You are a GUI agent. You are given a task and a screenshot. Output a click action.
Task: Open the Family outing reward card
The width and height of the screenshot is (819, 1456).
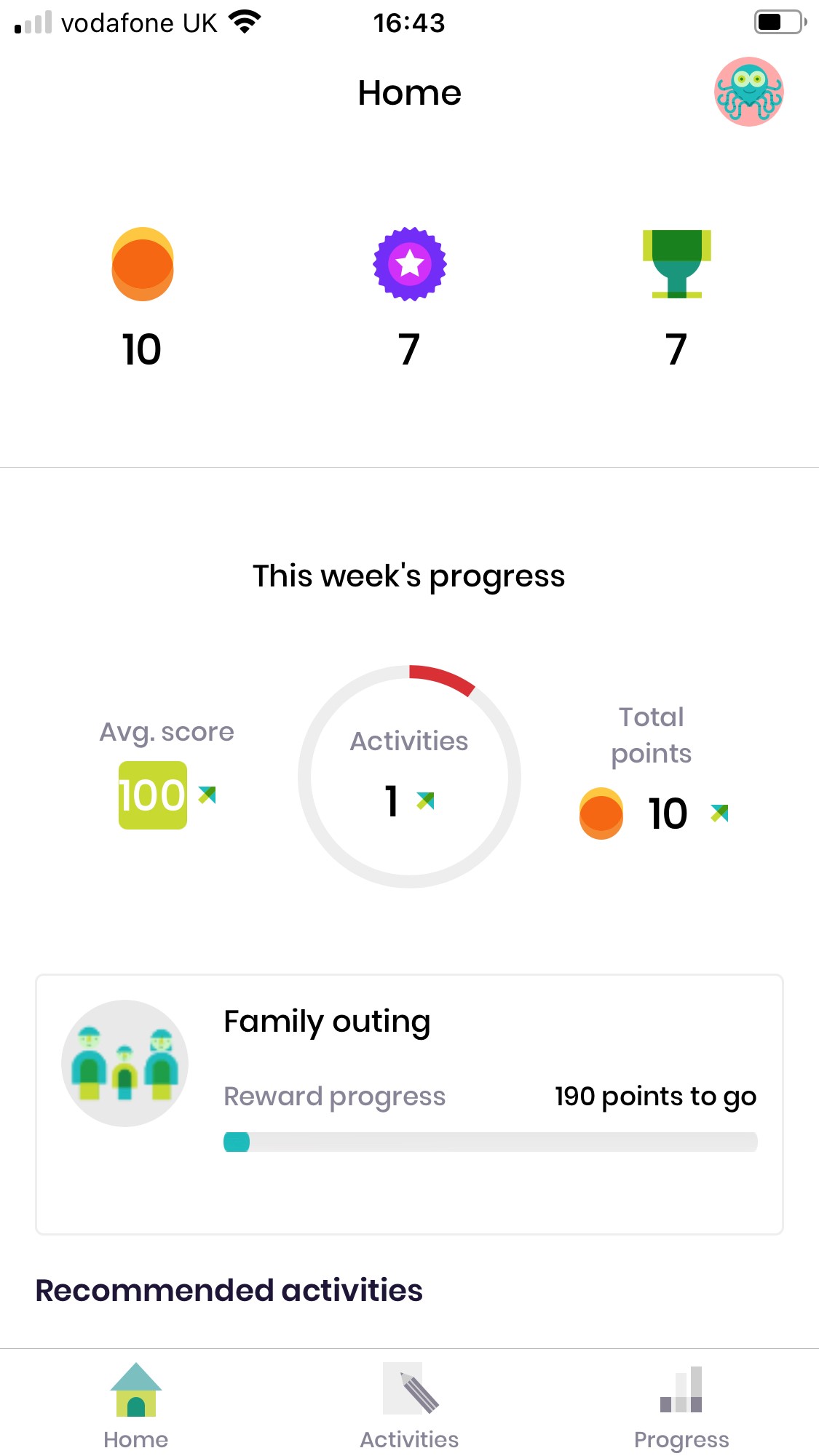click(409, 1104)
